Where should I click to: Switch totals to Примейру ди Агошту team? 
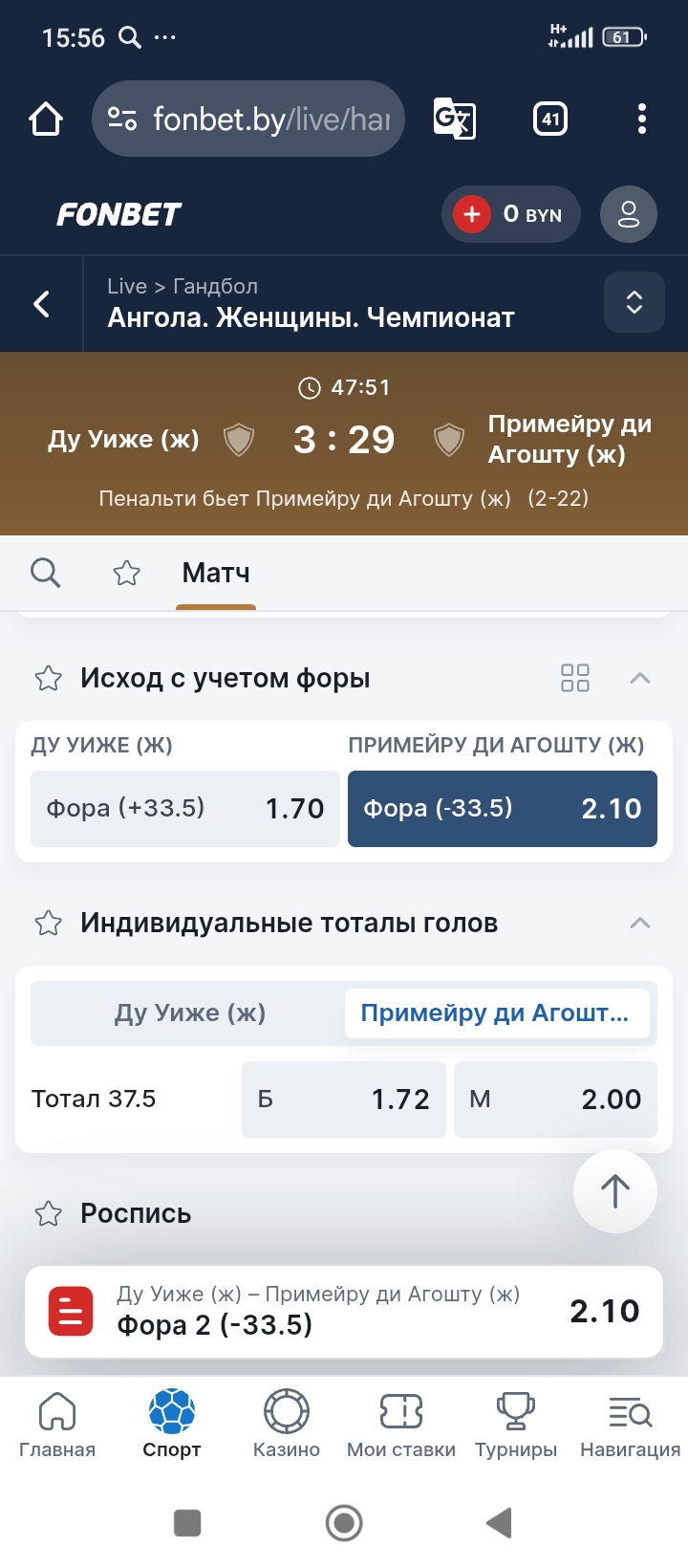click(497, 1013)
